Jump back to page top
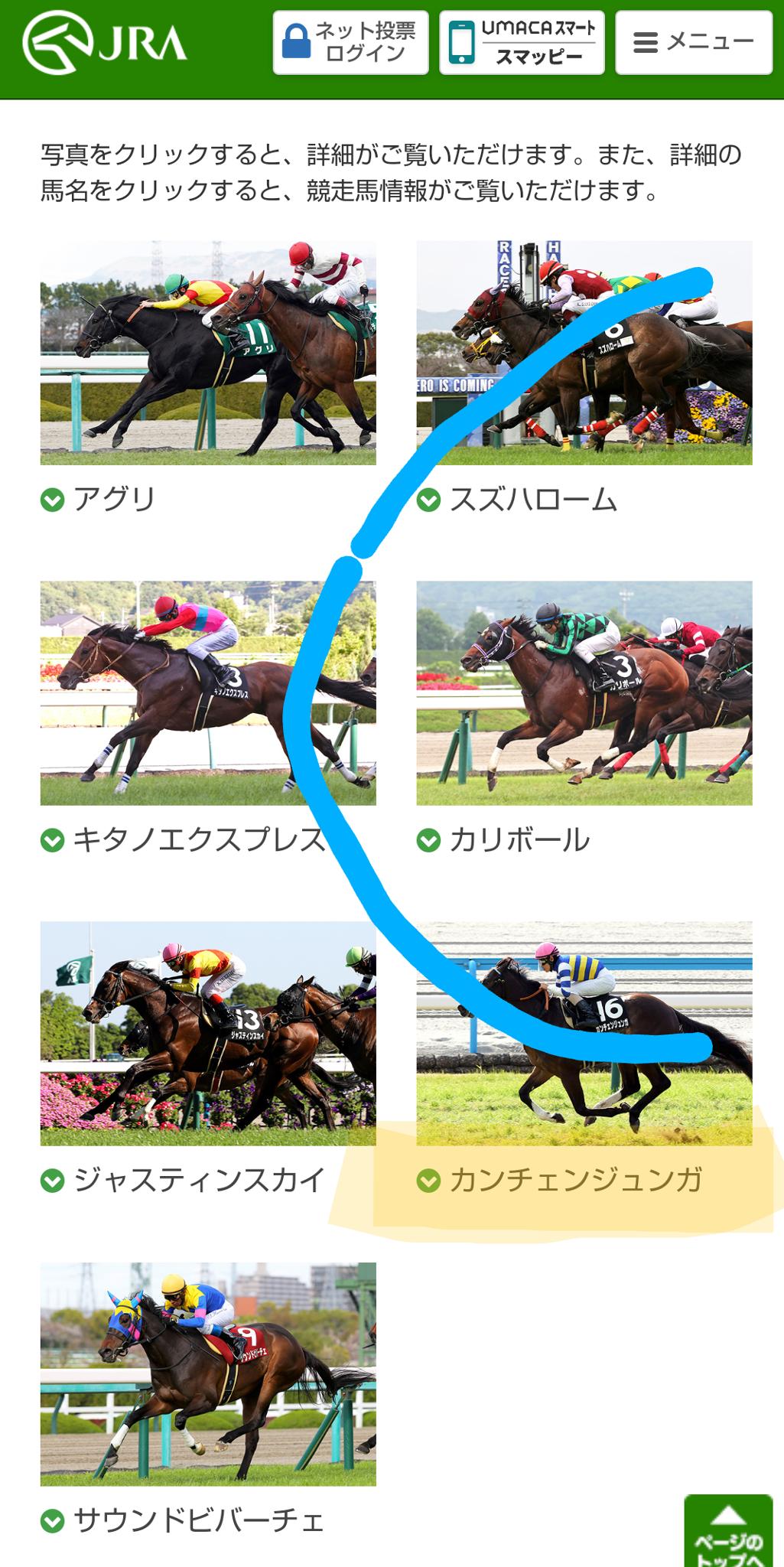This screenshot has width=784, height=1567. pos(728,1532)
